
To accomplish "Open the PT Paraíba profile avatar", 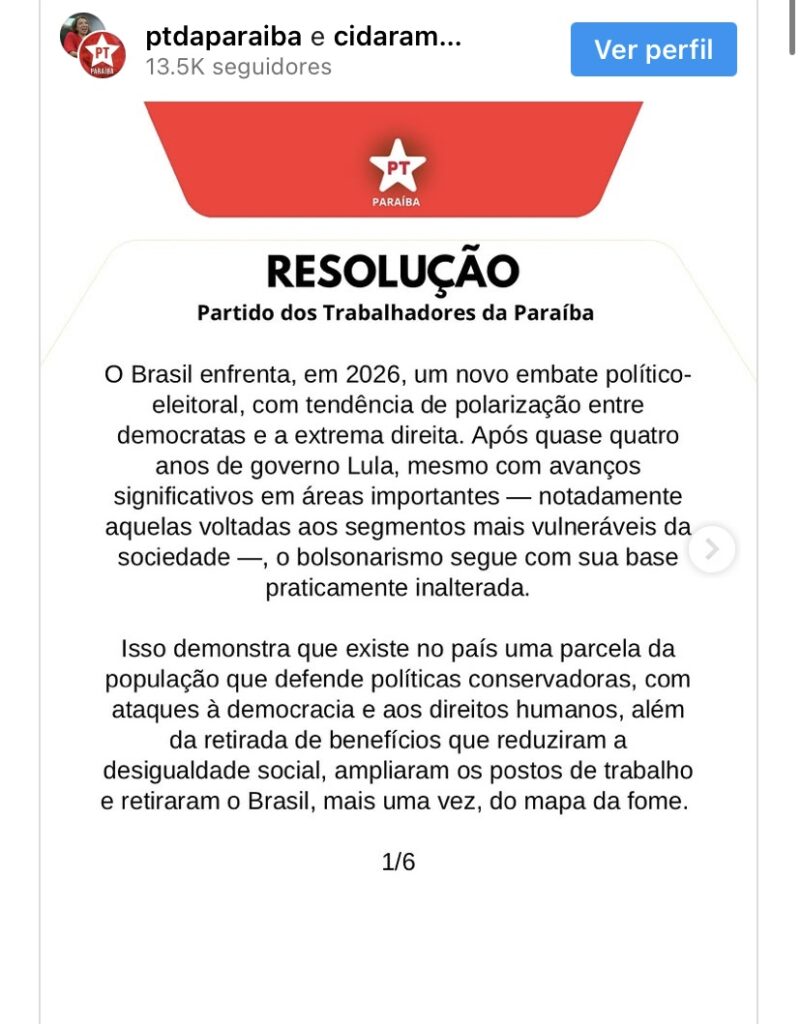I will 101,54.
